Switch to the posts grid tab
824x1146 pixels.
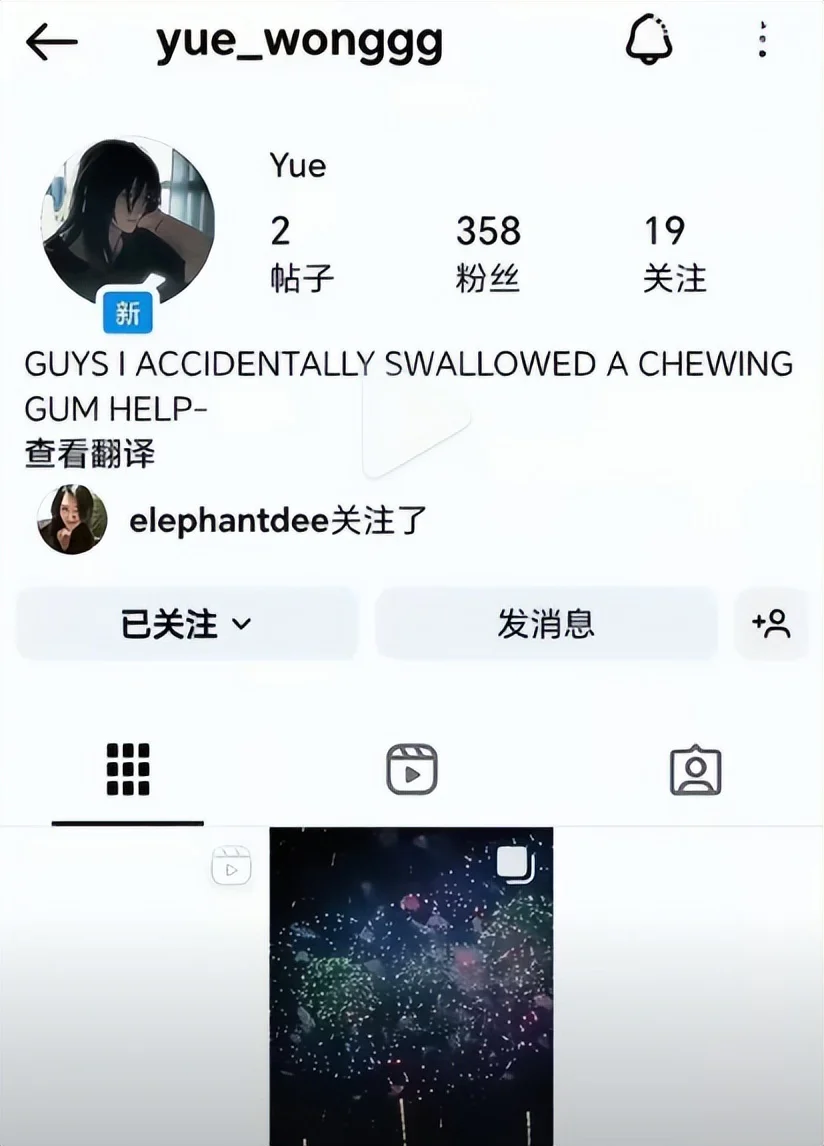tap(128, 770)
